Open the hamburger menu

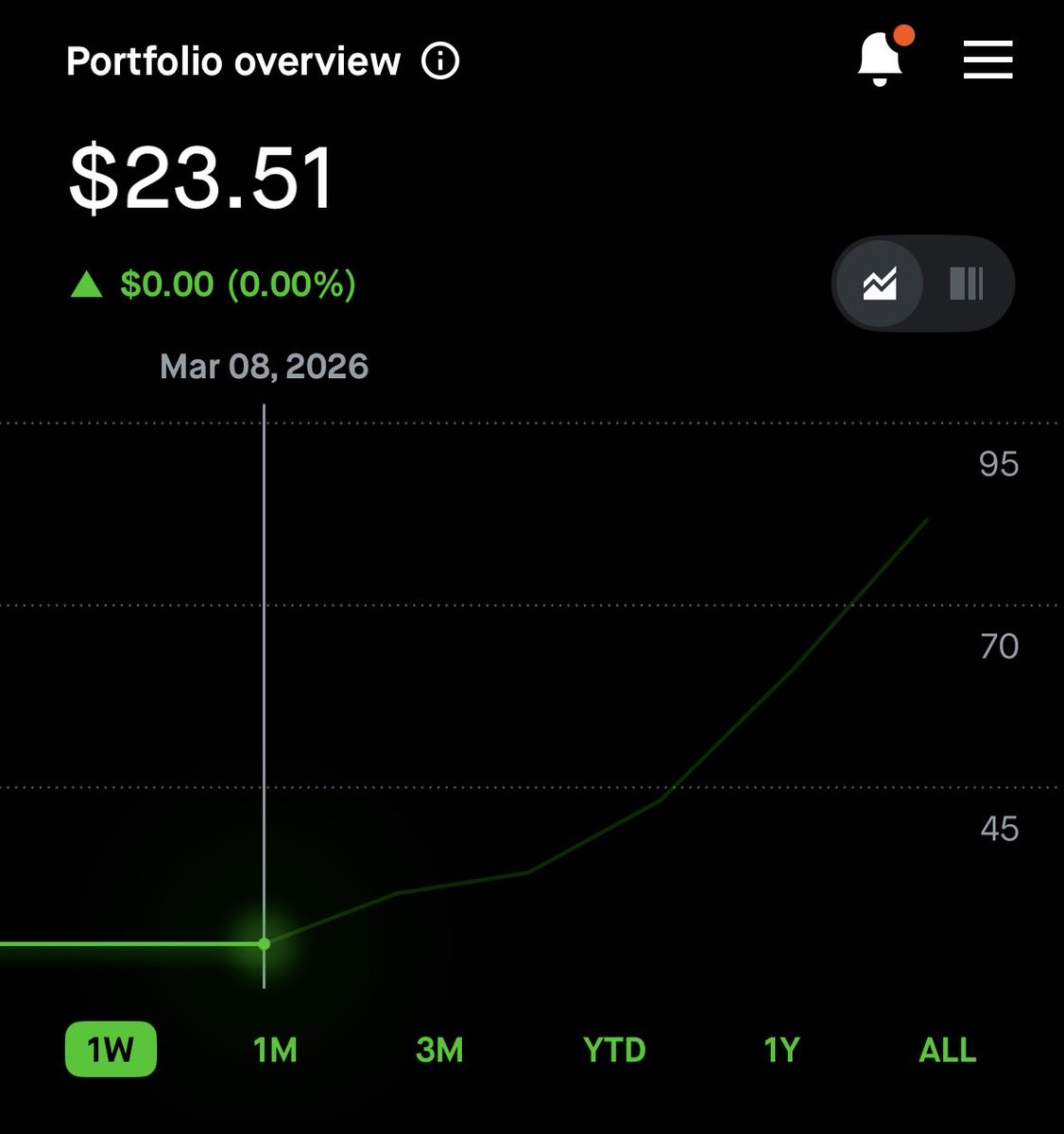coord(987,60)
